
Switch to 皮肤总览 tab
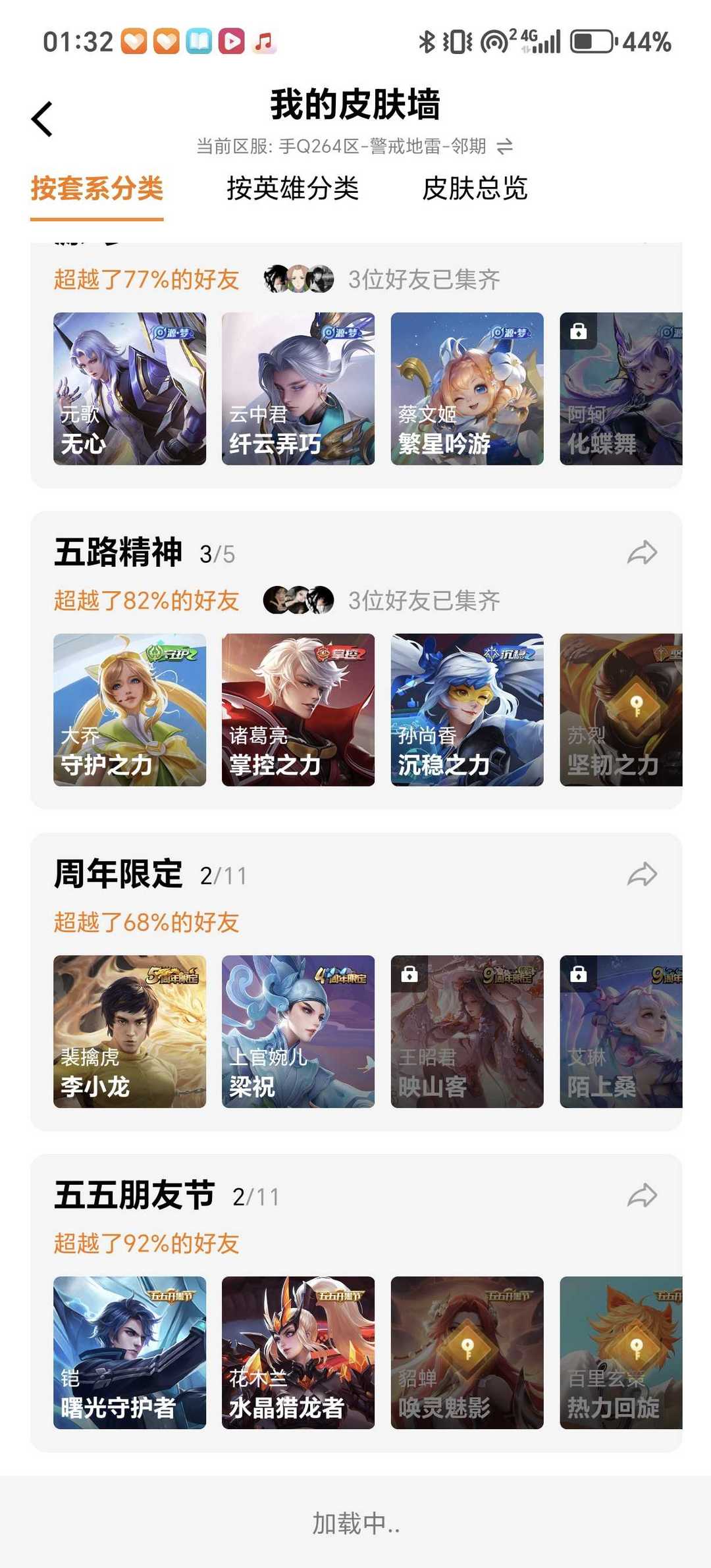[x=476, y=190]
